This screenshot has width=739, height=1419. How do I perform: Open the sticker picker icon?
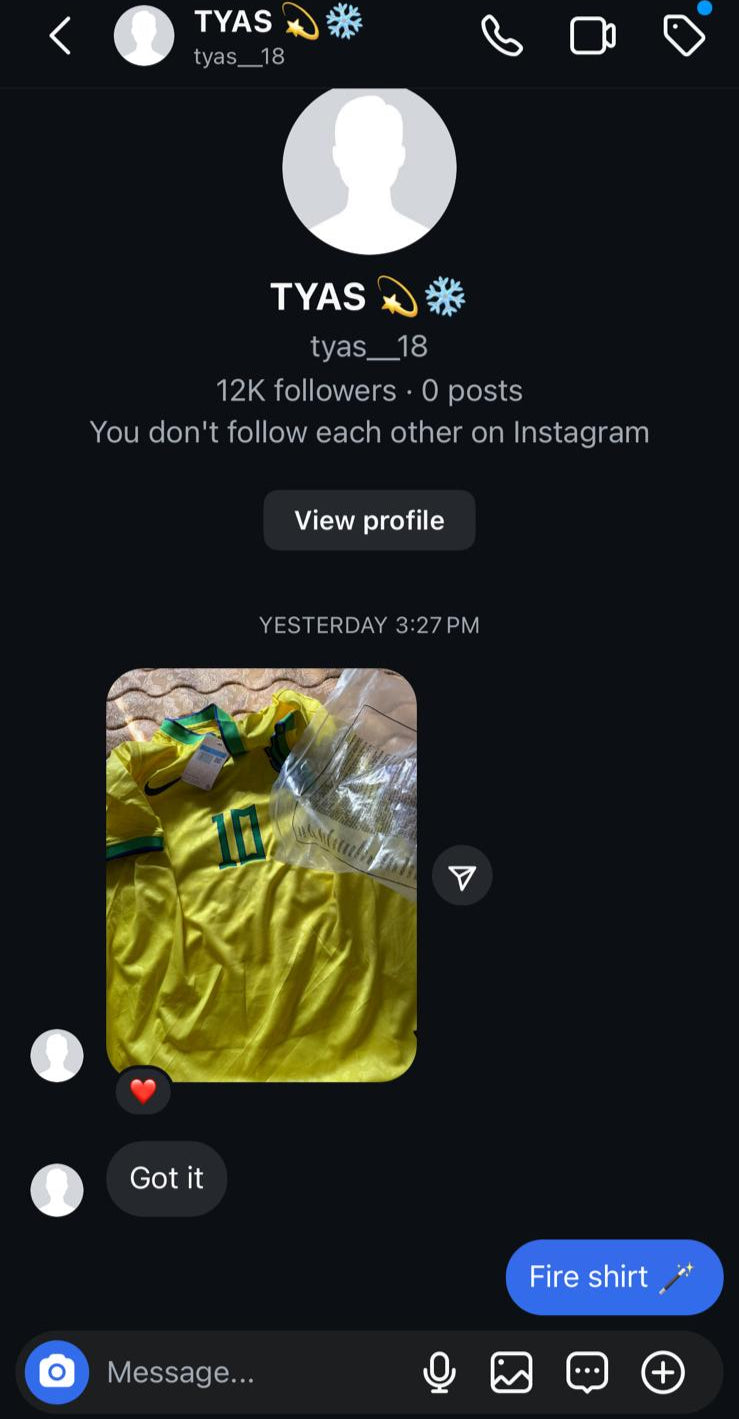(x=587, y=1371)
